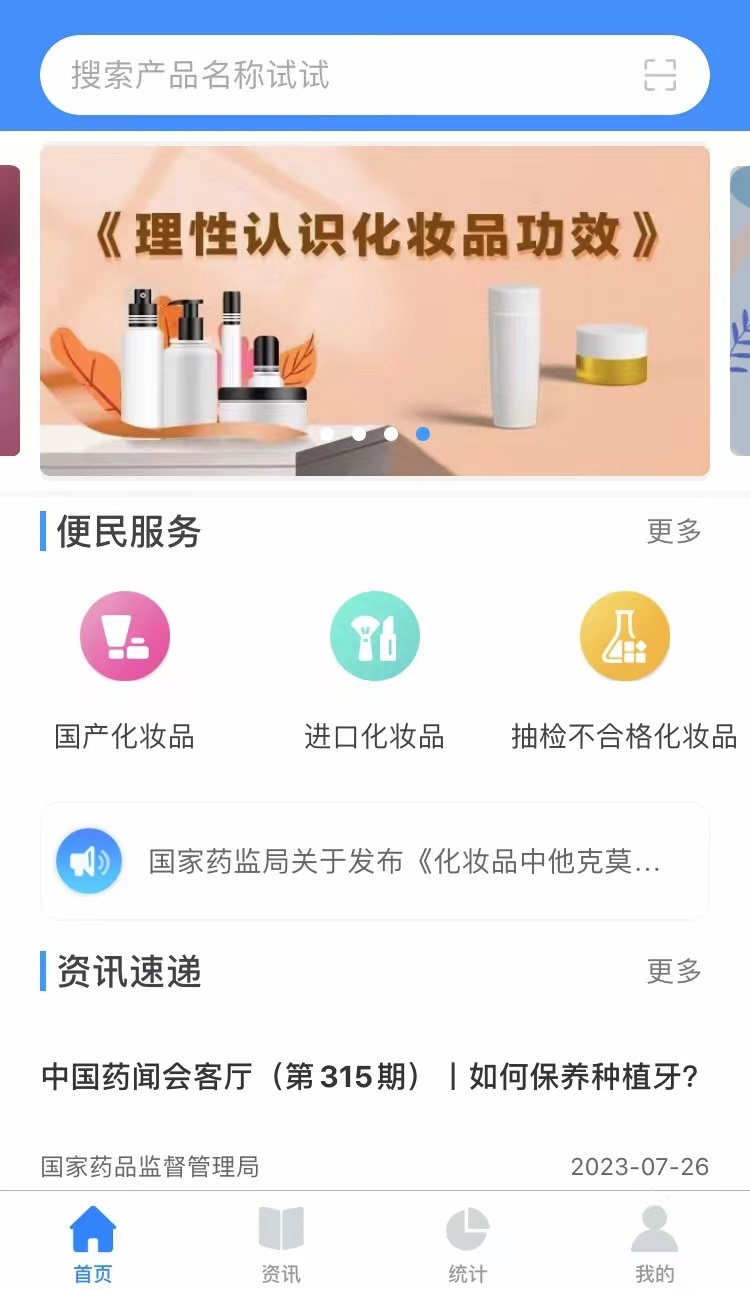Switch to the 统计 tab

468,1243
